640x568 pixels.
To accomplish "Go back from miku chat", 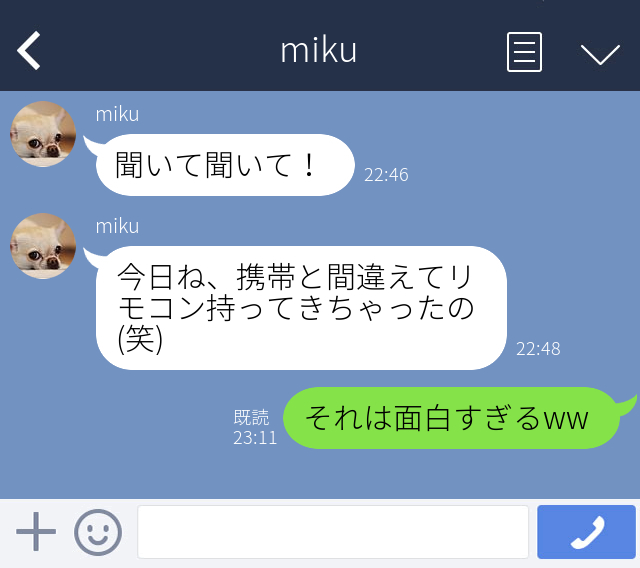I will click(29, 50).
